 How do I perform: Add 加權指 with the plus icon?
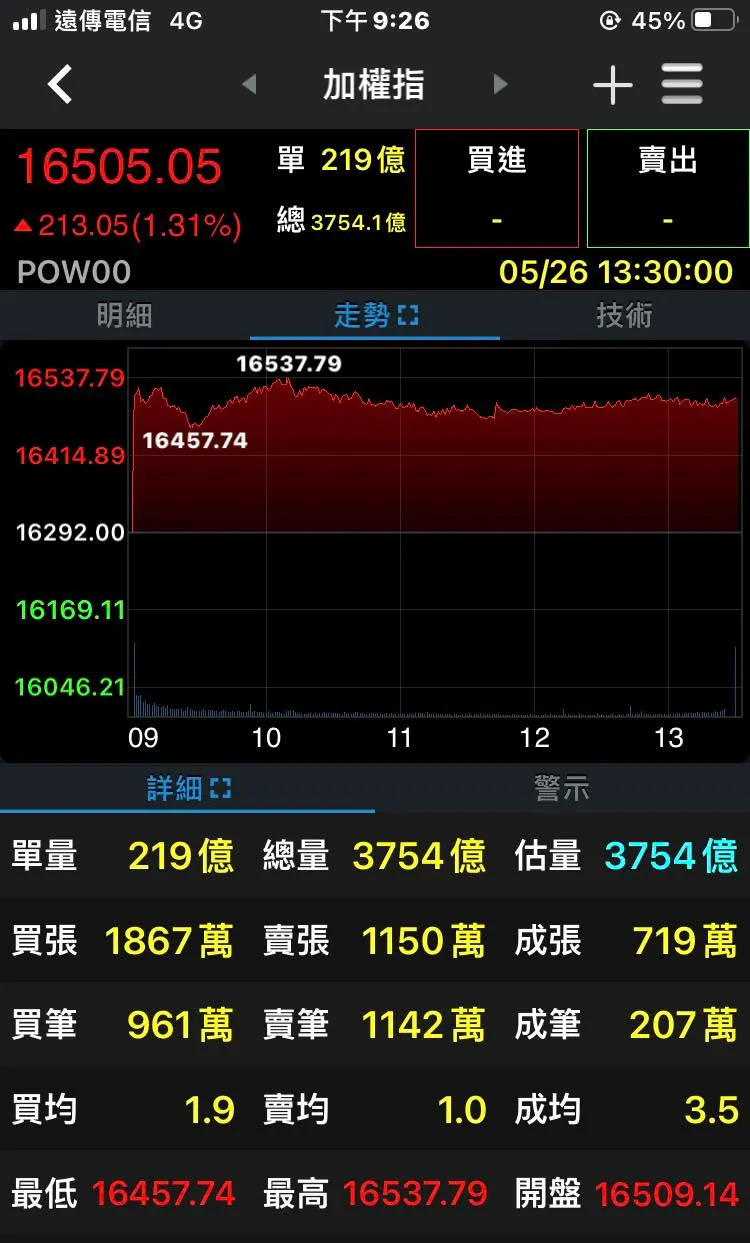point(612,86)
